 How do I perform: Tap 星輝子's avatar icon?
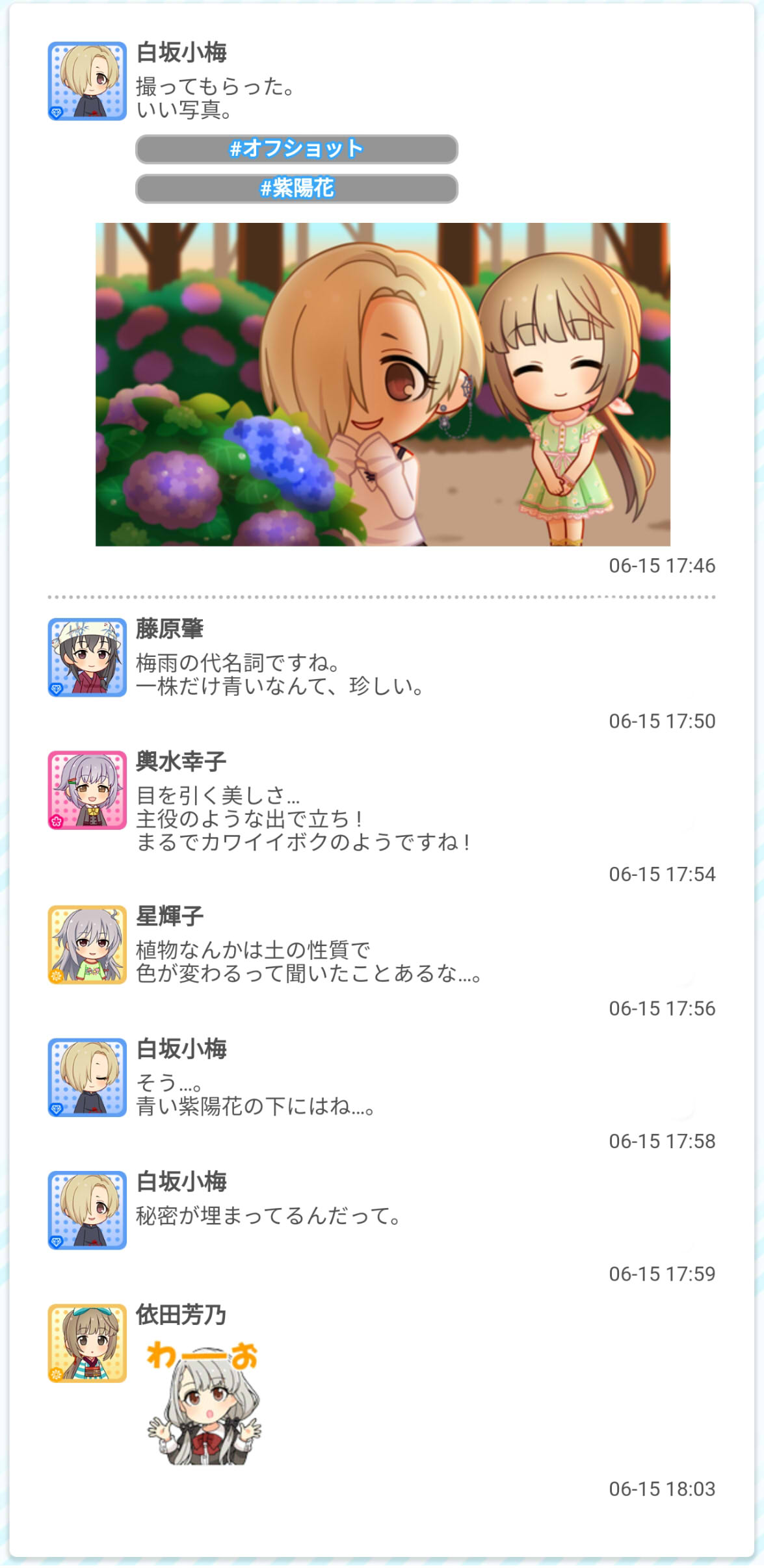(x=87, y=944)
